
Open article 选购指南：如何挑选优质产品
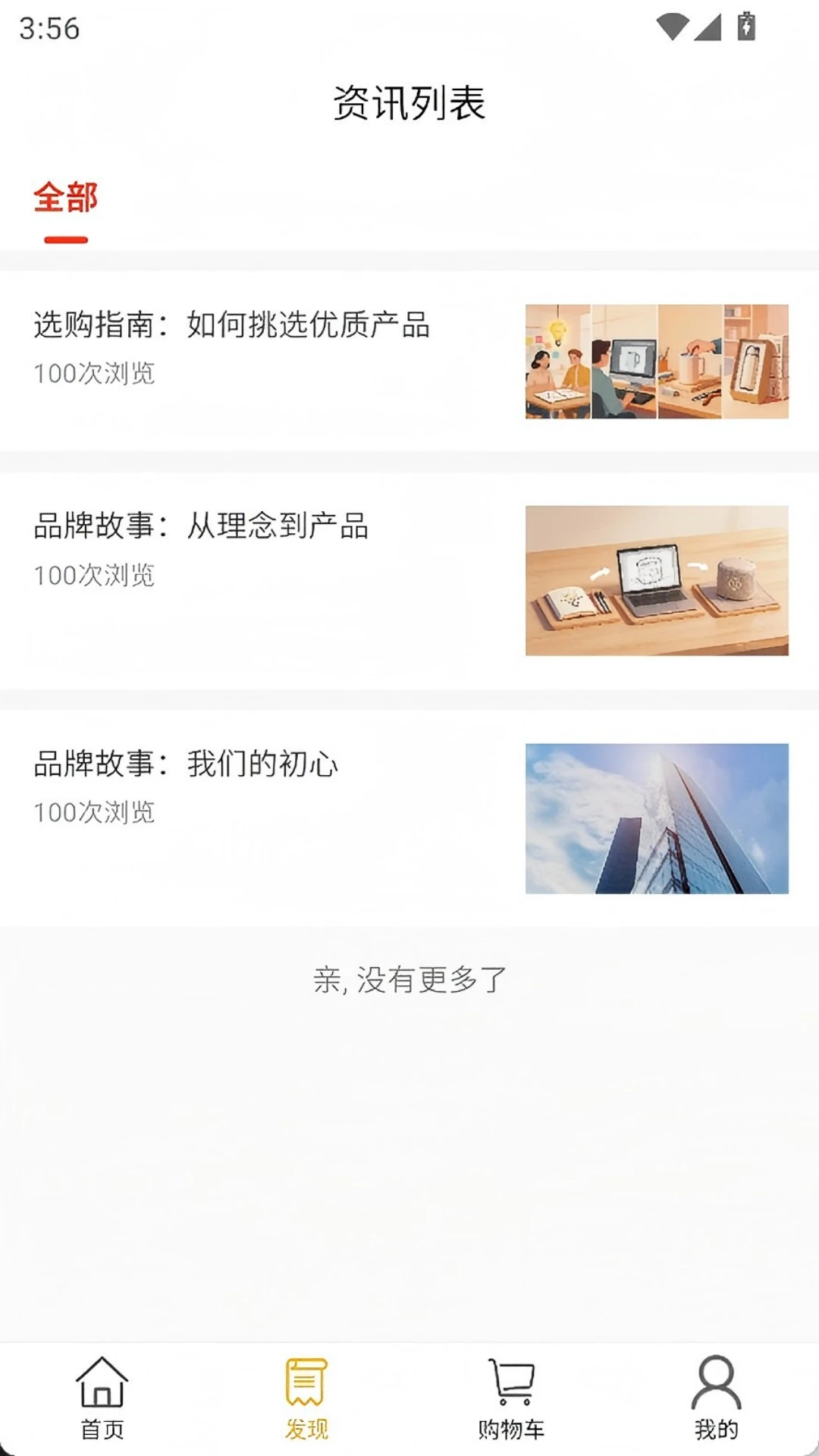coord(409,361)
